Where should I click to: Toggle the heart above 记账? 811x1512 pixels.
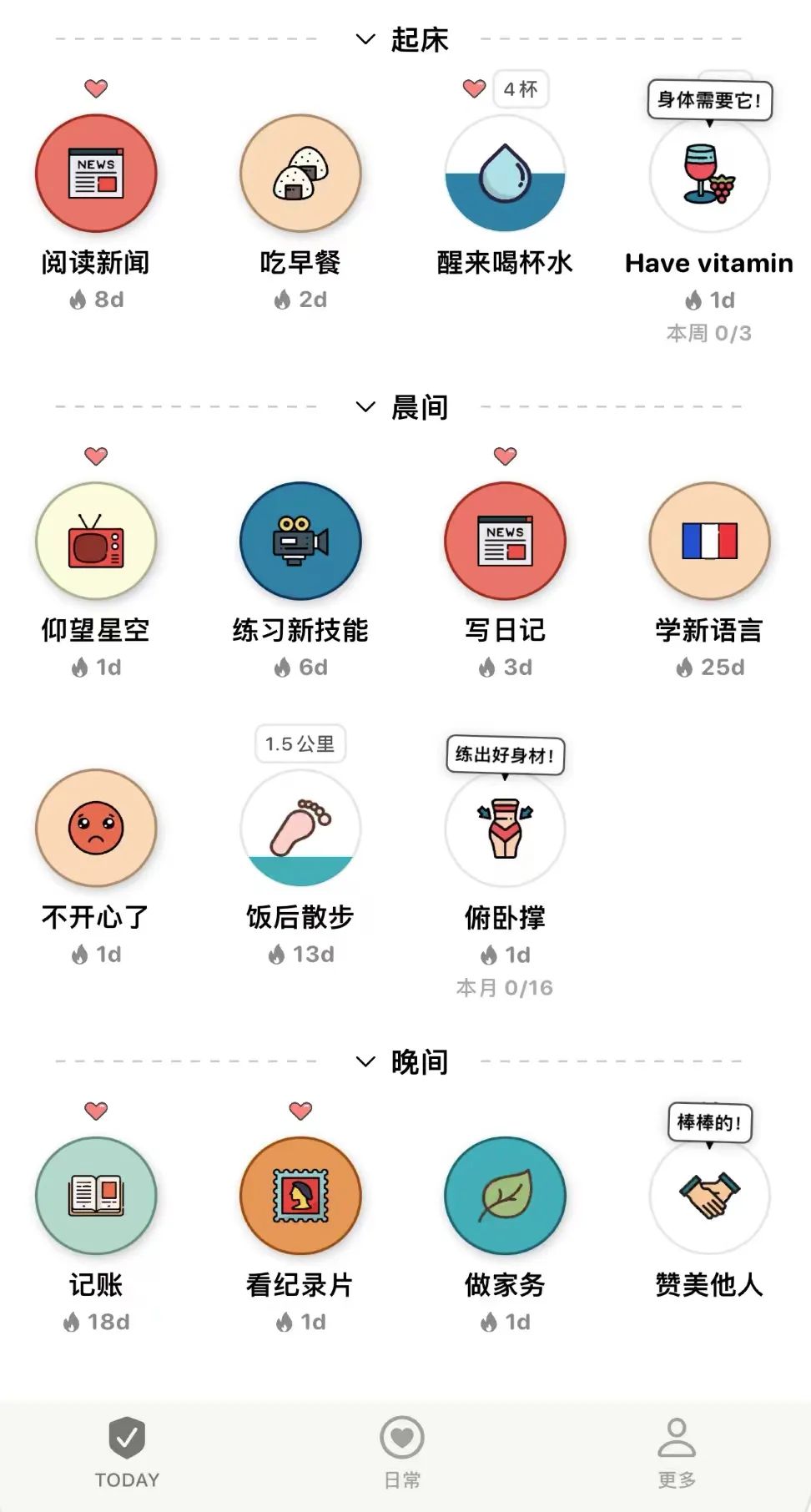pyautogui.click(x=96, y=1111)
